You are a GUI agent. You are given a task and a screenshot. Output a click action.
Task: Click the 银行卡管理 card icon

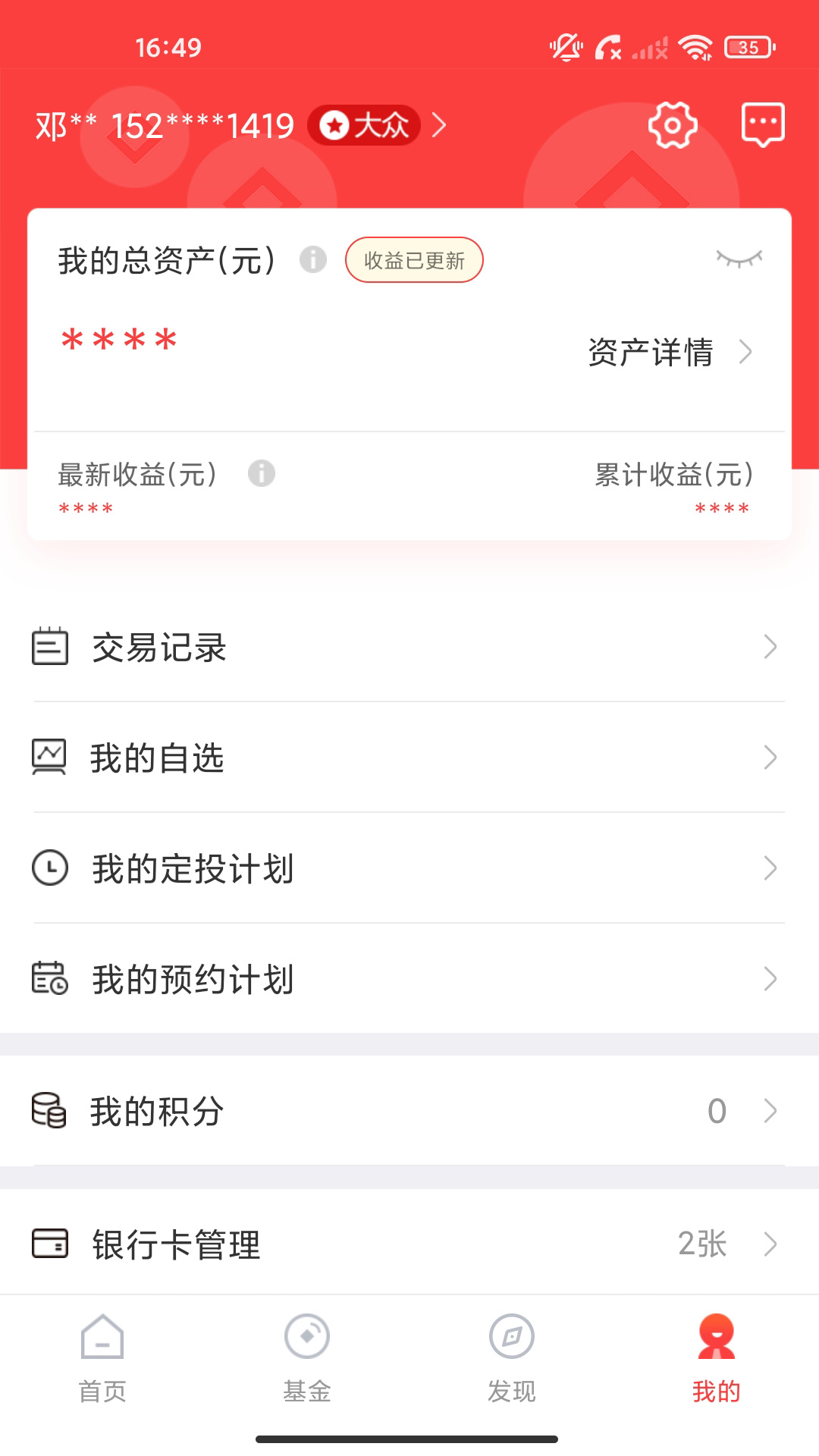point(49,1242)
